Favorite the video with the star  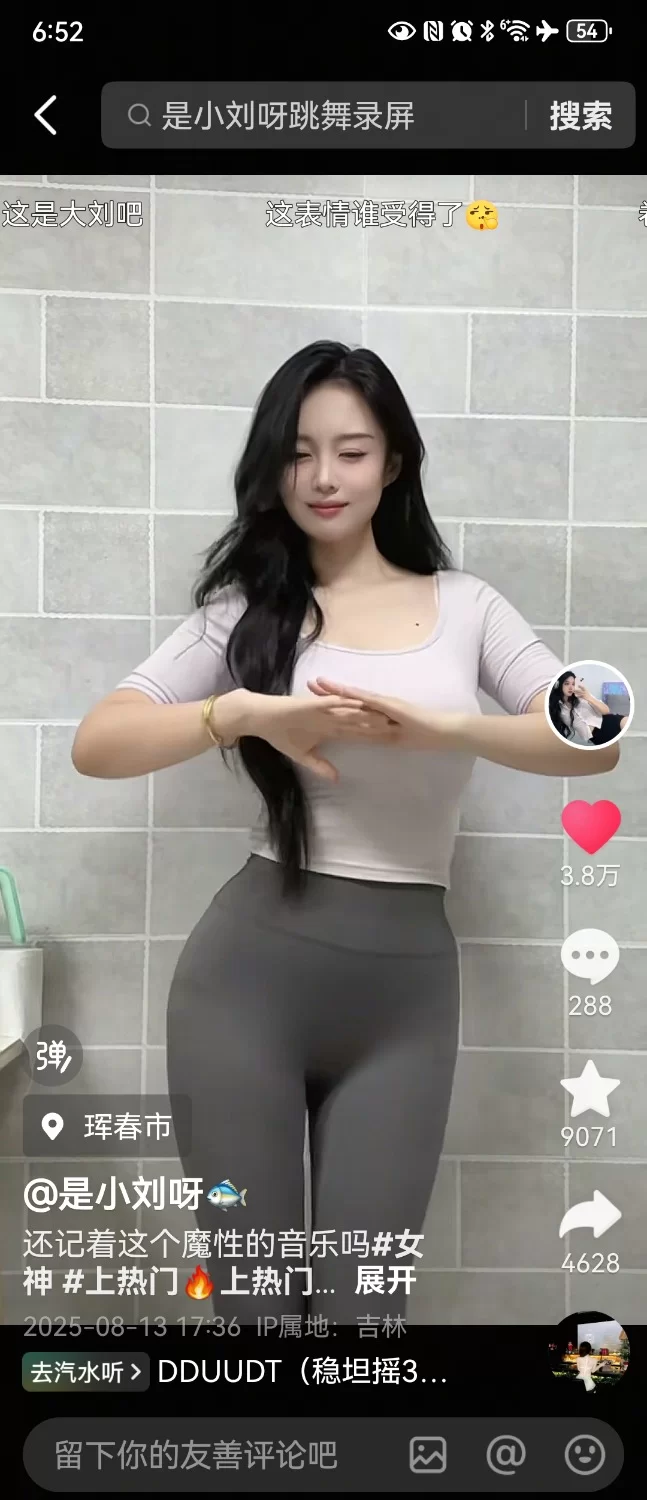(590, 1090)
